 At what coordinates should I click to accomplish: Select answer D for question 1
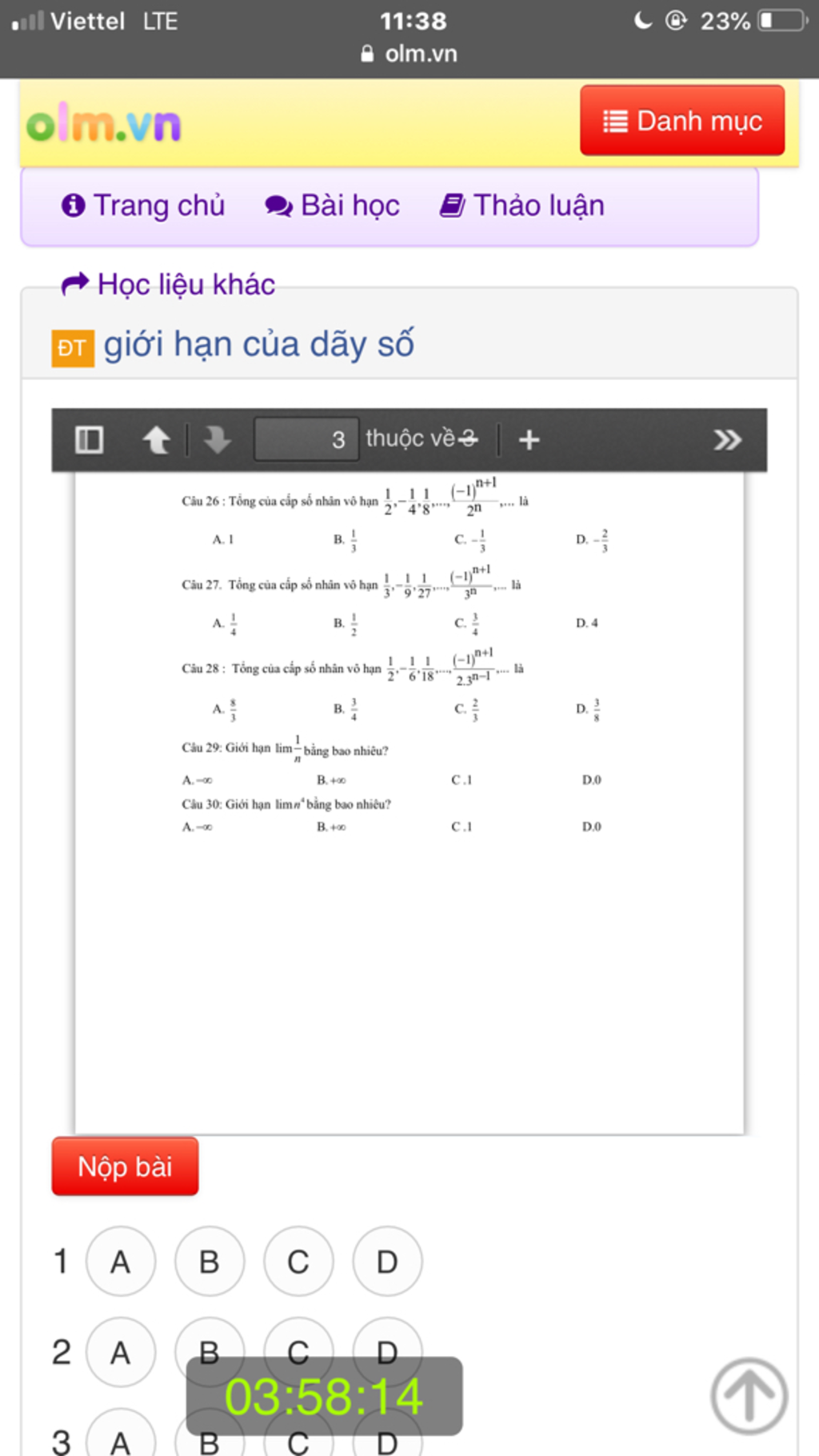(x=387, y=1262)
